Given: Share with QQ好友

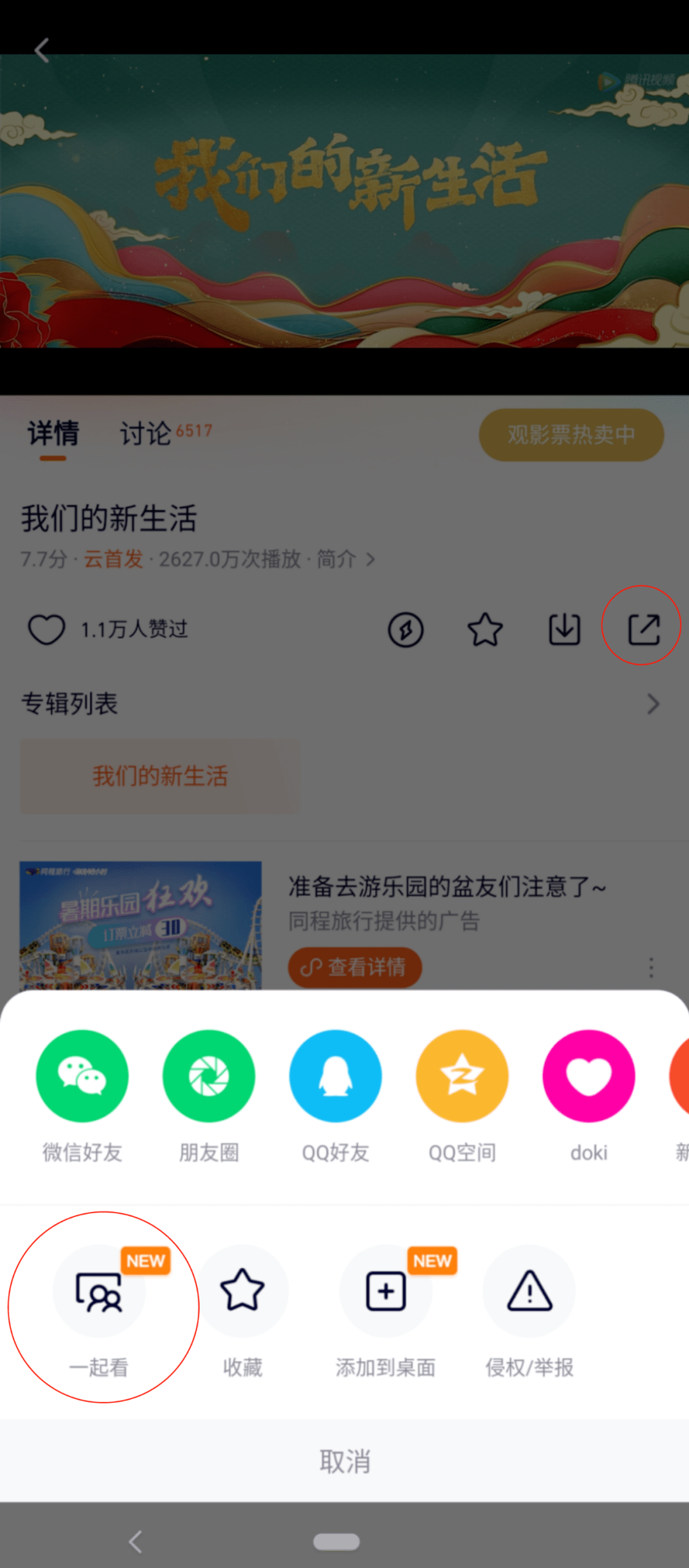Looking at the screenshot, I should (334, 1075).
